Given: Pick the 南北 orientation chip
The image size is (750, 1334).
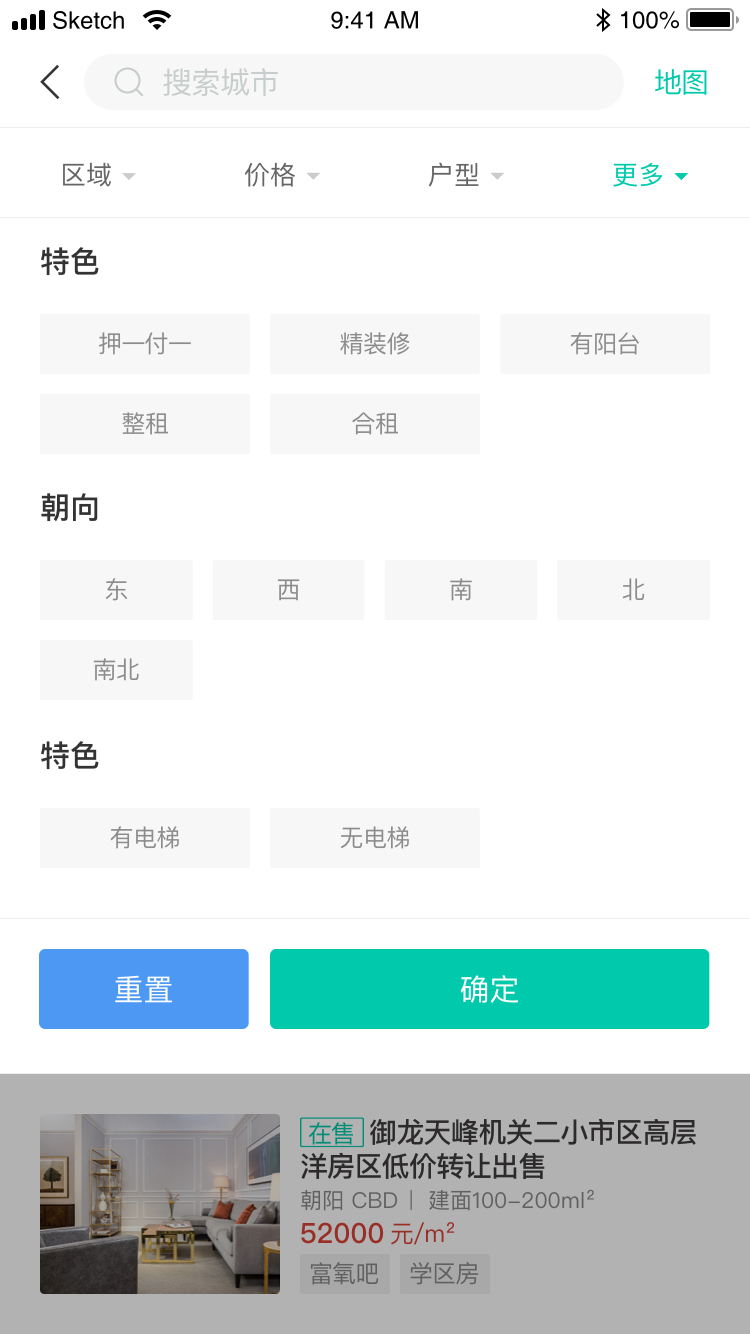Looking at the screenshot, I should [x=116, y=670].
